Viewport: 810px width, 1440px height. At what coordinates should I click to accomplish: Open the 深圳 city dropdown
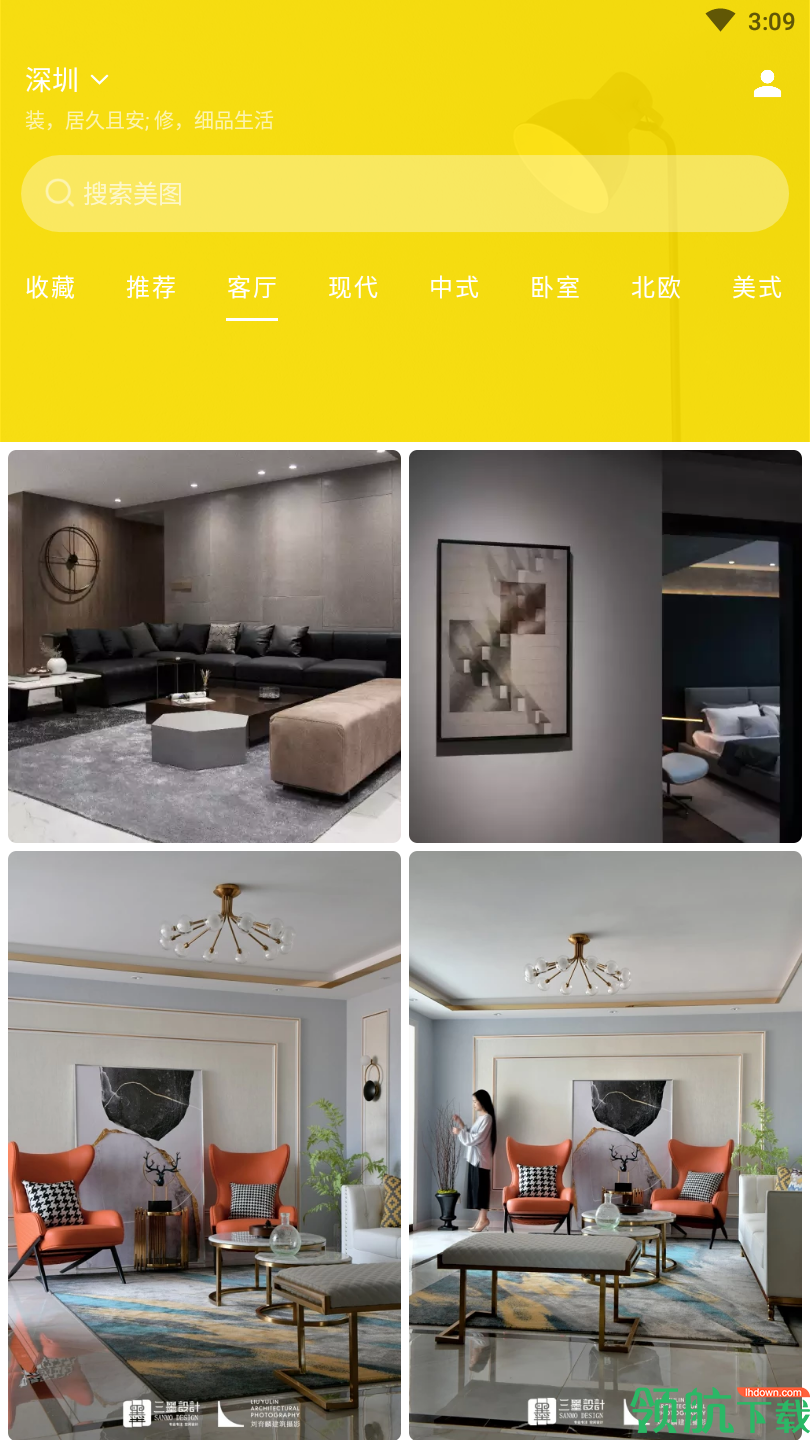(x=67, y=79)
